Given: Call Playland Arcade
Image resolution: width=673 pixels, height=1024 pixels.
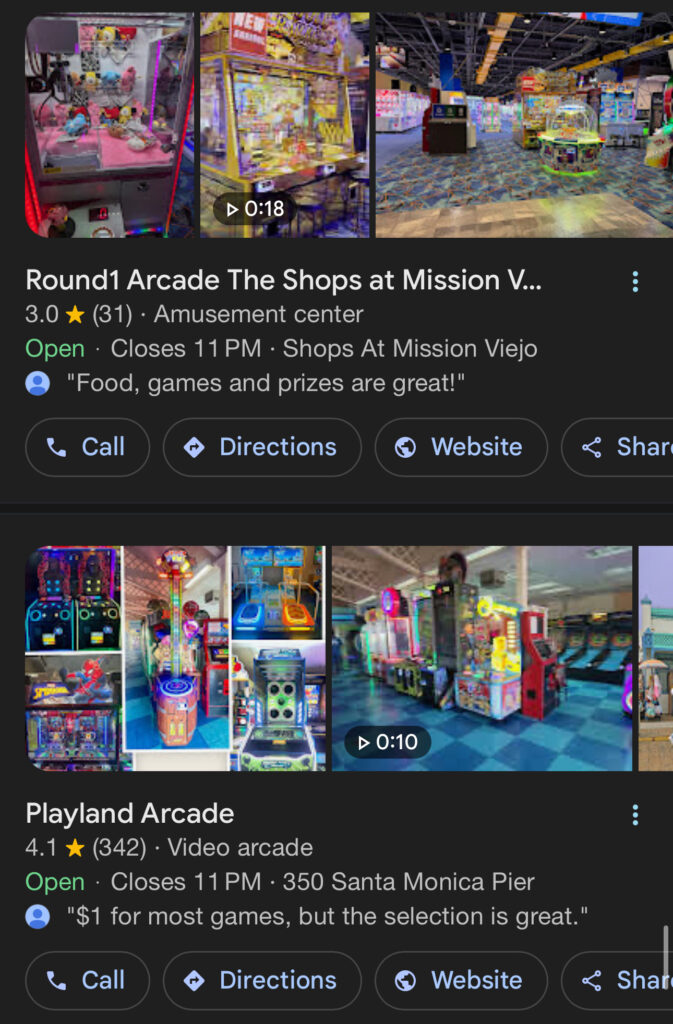Looking at the screenshot, I should pos(87,980).
